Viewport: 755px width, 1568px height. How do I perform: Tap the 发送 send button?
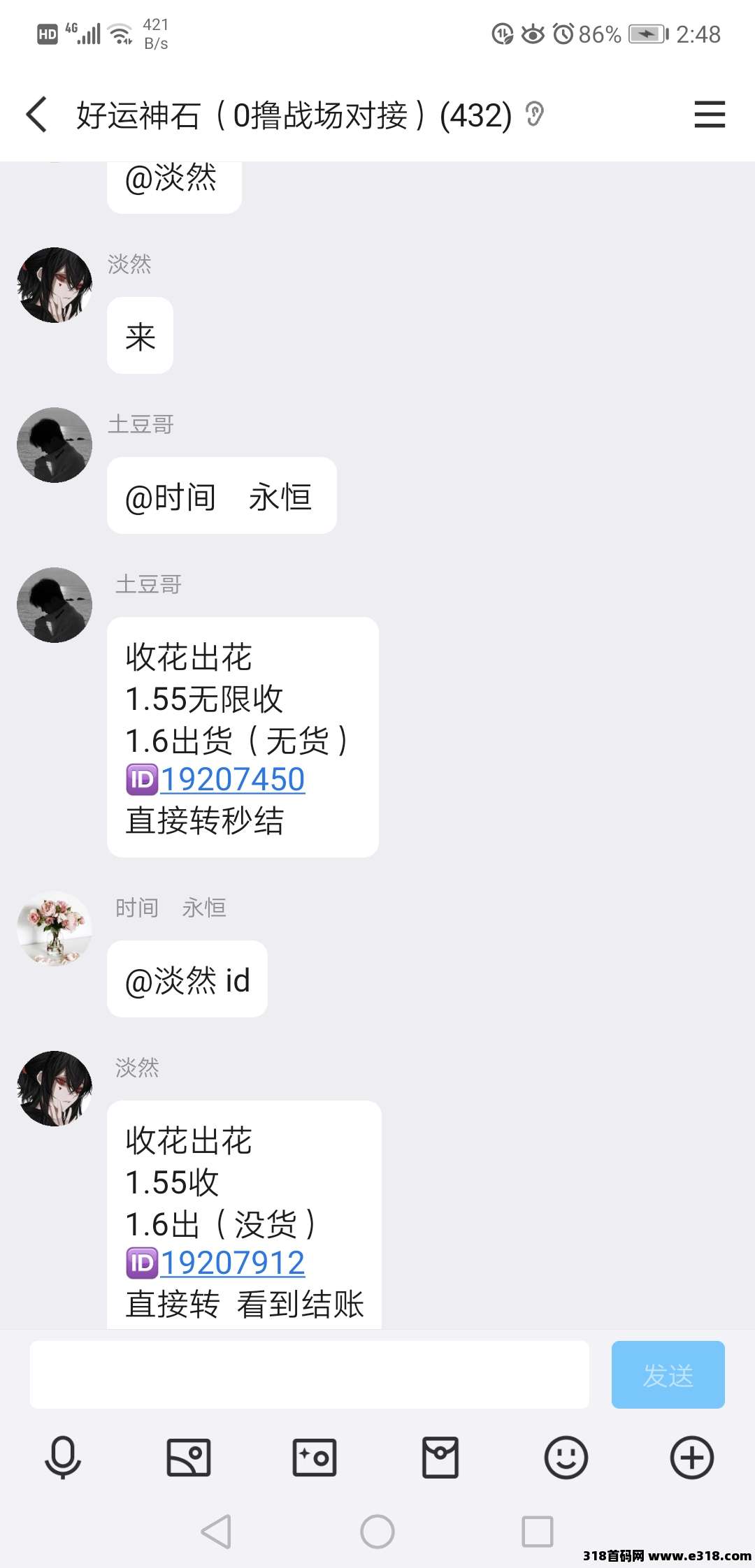pos(668,1374)
